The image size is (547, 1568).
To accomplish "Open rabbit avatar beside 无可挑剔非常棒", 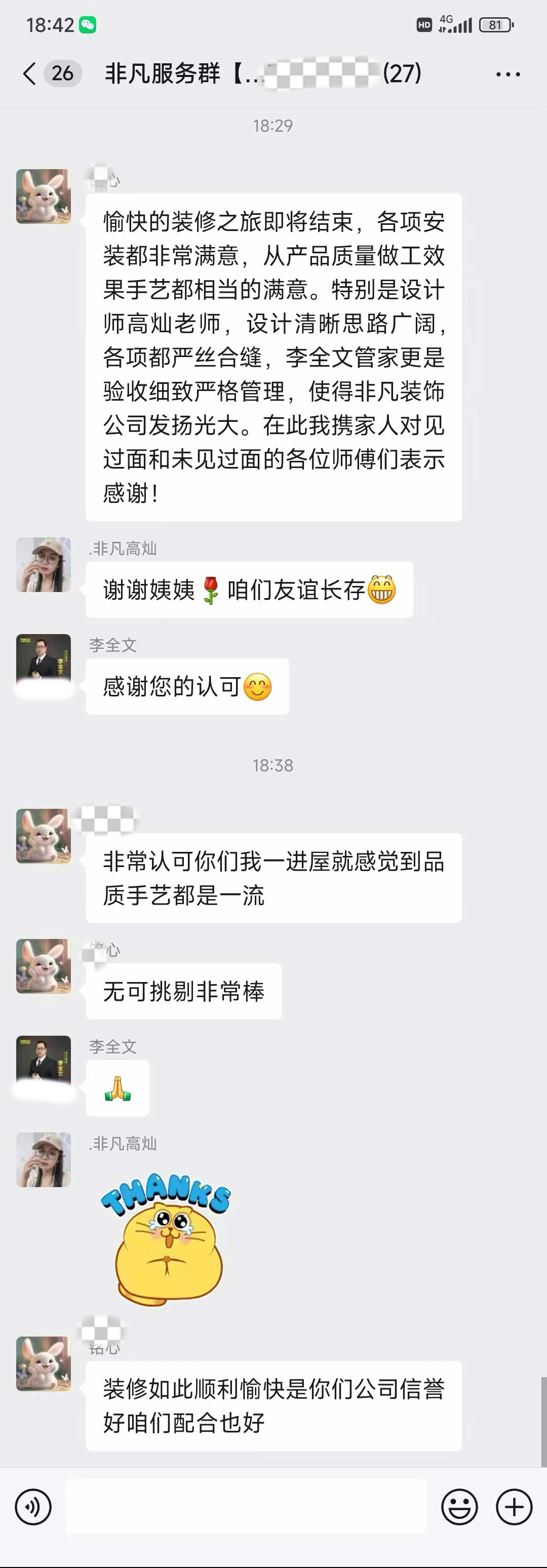I will coord(43,966).
